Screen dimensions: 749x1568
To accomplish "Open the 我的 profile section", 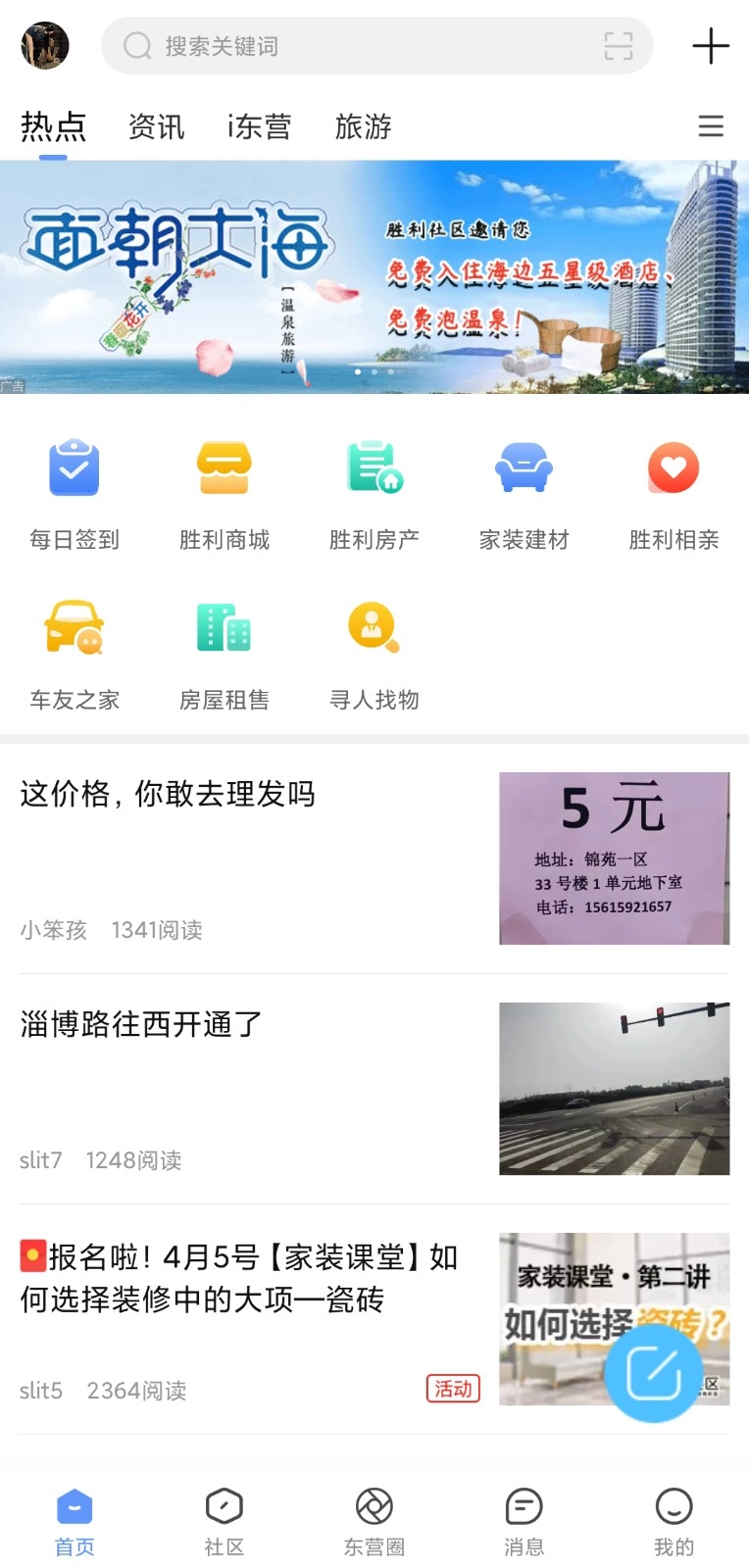I will pos(674,1514).
